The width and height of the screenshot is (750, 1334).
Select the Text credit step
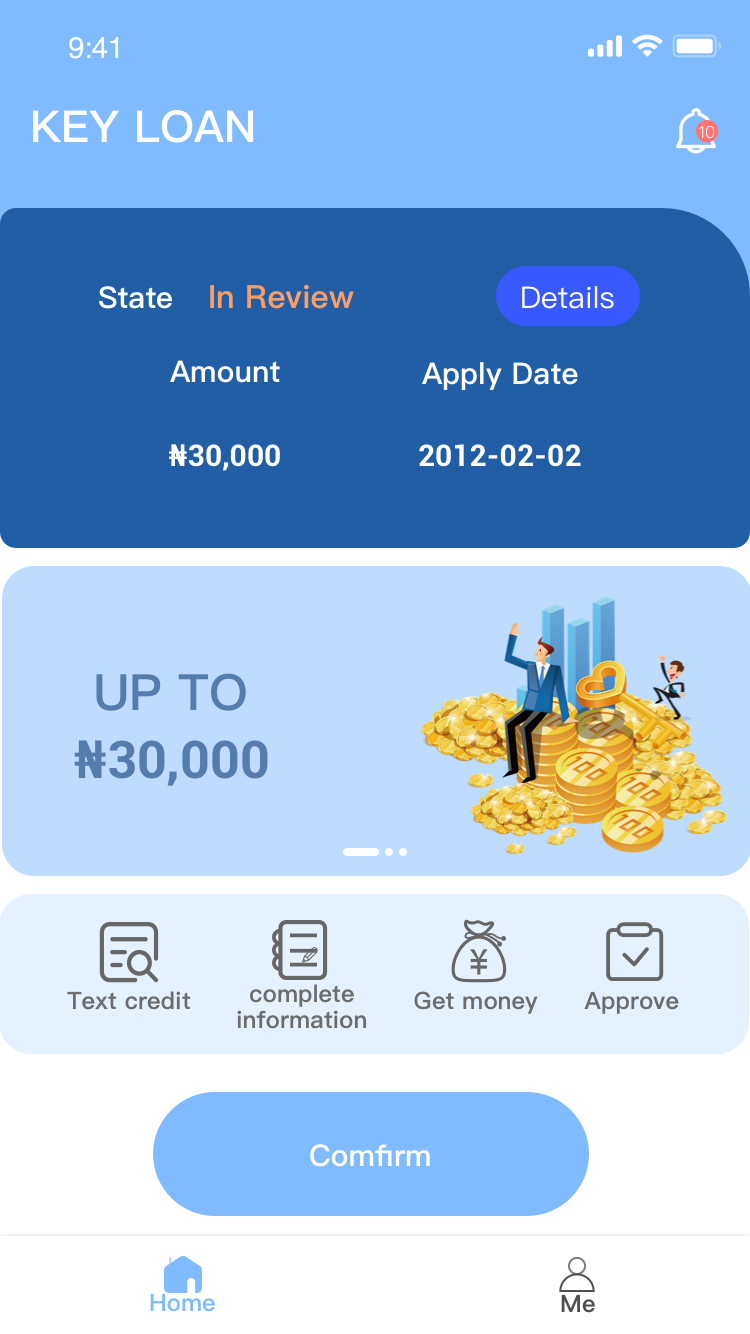(x=129, y=968)
